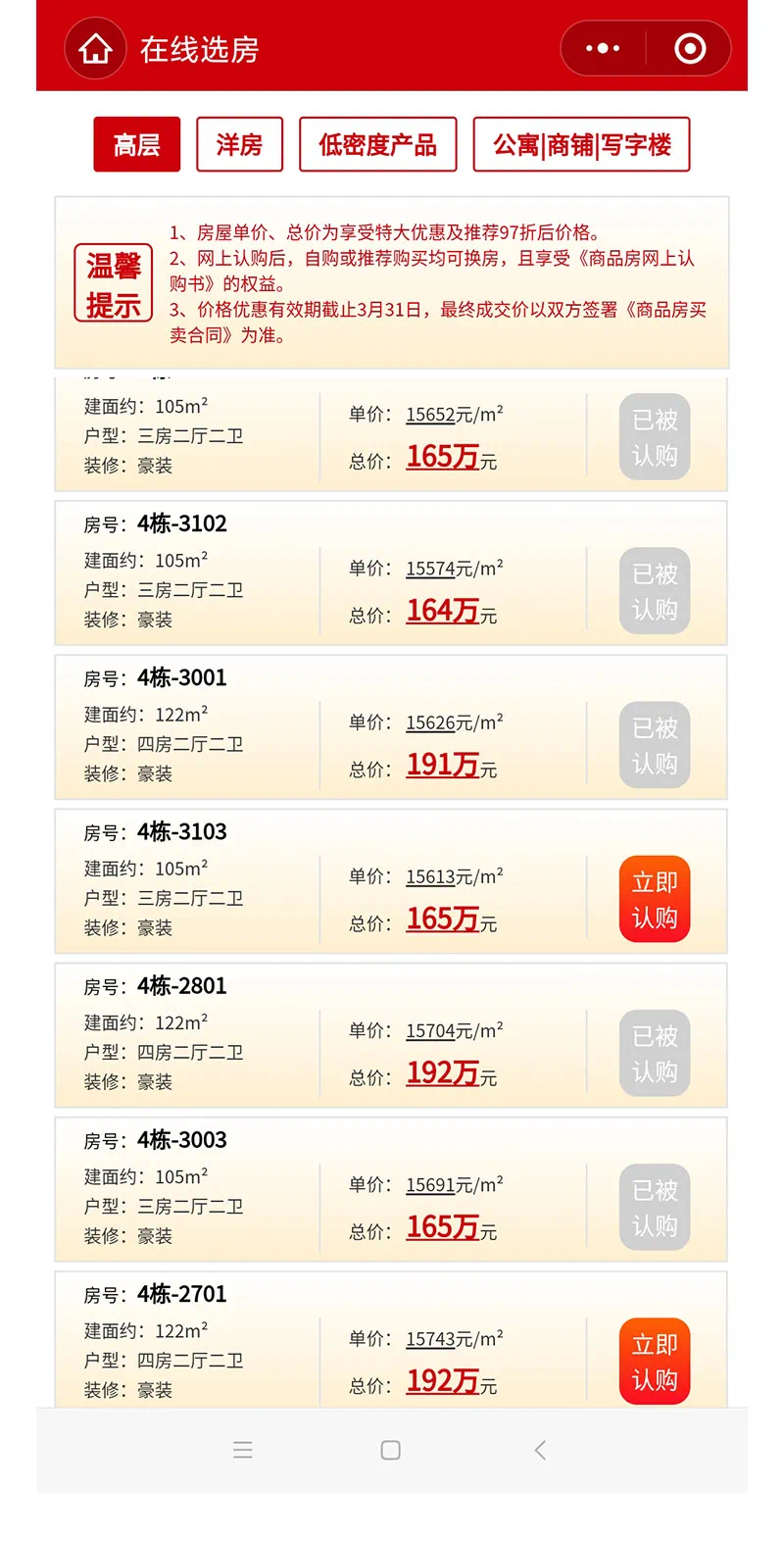Viewport: 784px width, 1541px height.
Task: Switch to the 低密度产品 tab
Action: click(x=377, y=144)
